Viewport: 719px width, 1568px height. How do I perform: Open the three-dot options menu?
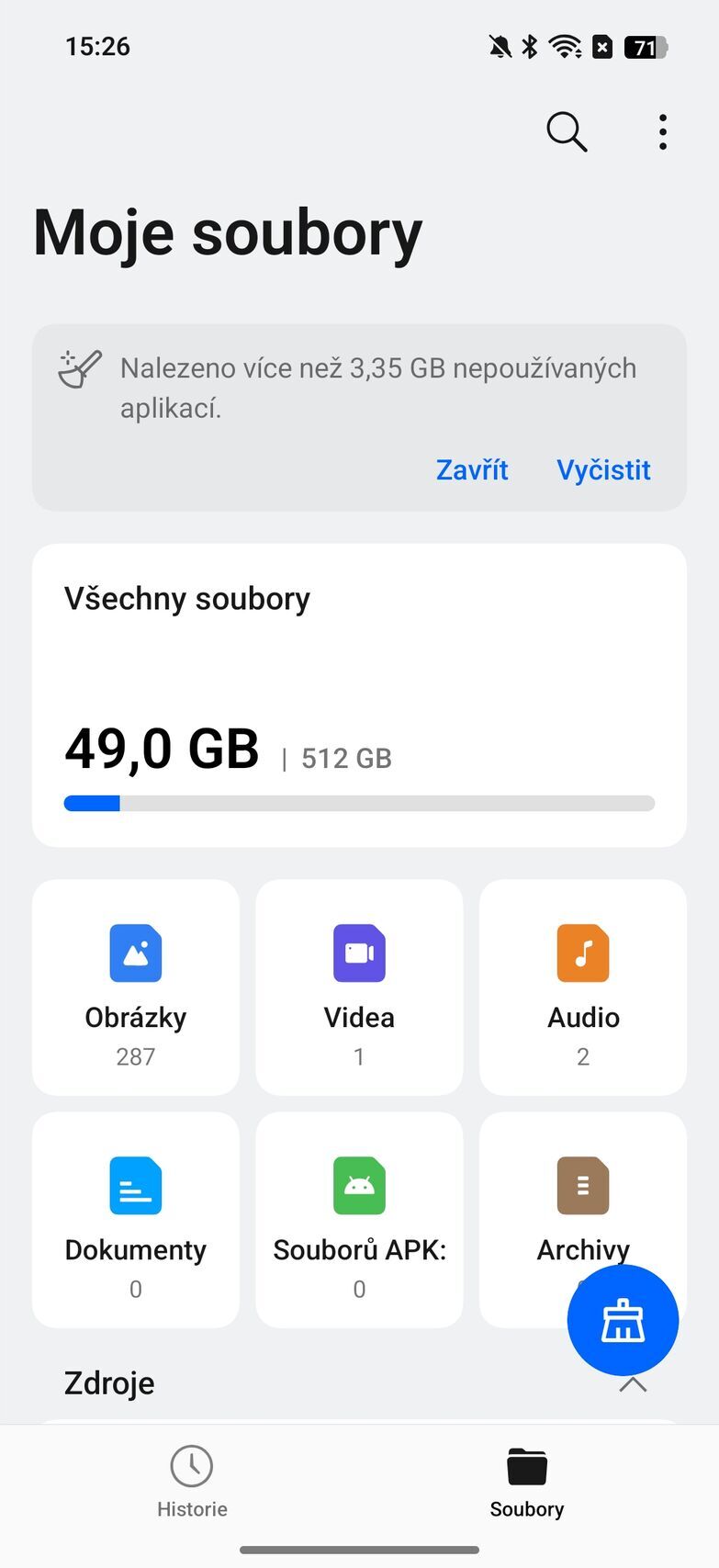pyautogui.click(x=662, y=131)
